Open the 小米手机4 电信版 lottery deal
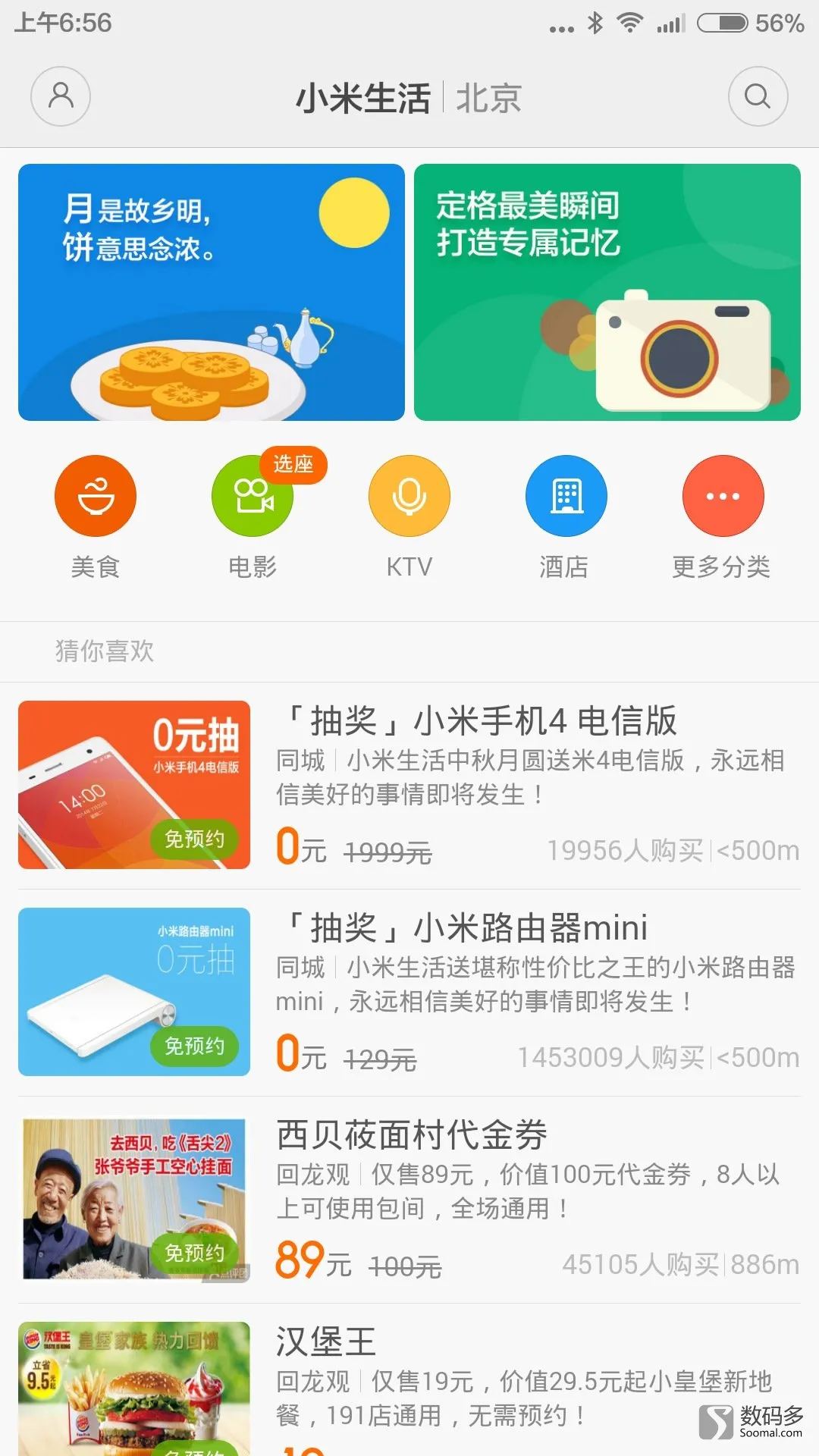Image resolution: width=819 pixels, height=1456 pixels. point(409,786)
